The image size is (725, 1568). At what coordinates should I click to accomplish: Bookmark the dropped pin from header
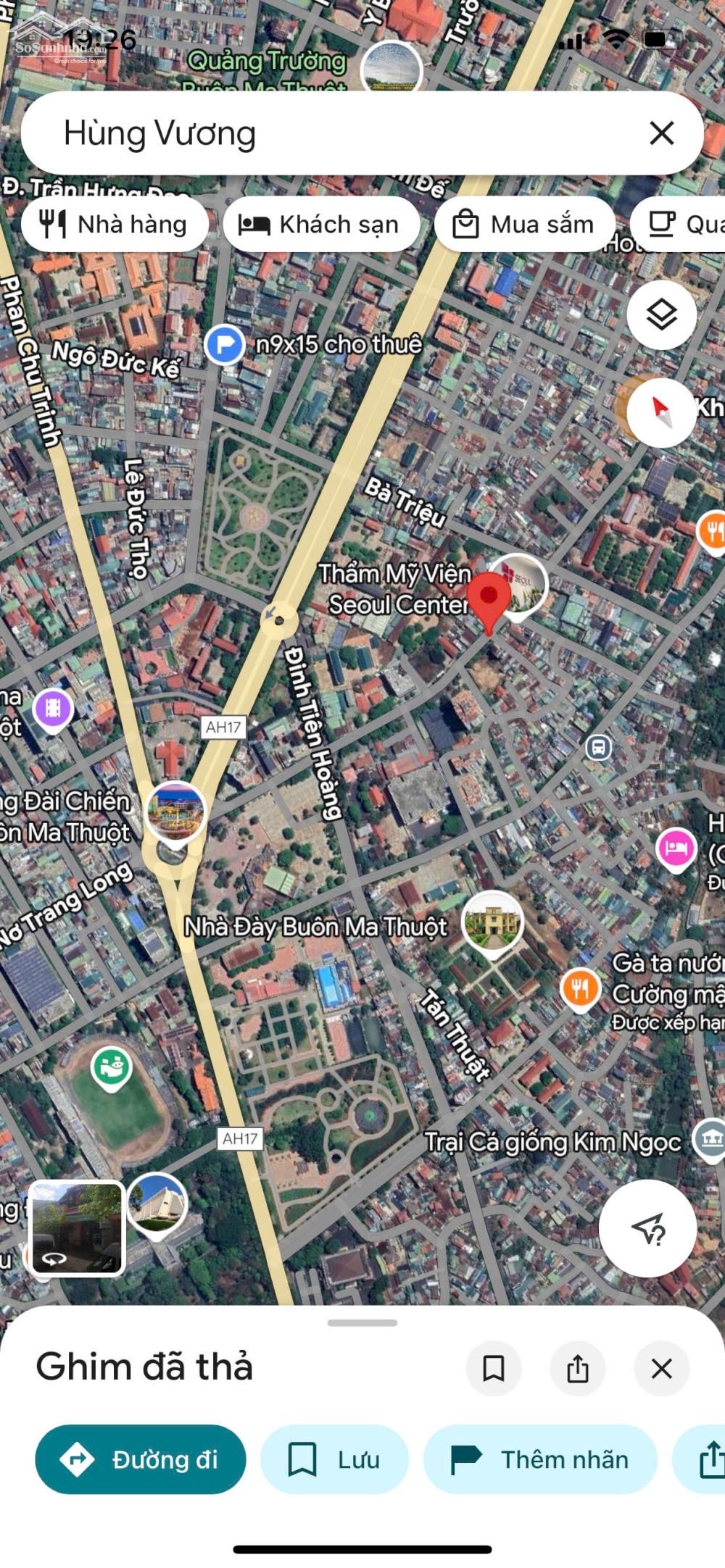[x=494, y=1369]
